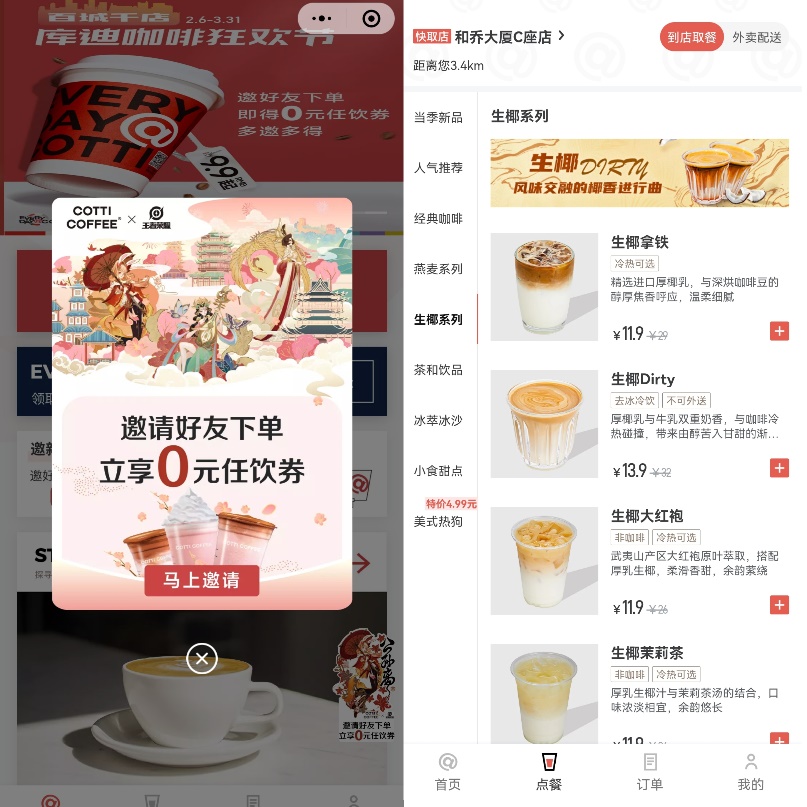Add 生椰拿铁 to cart
Viewport: 807px width, 807px height.
[x=779, y=331]
